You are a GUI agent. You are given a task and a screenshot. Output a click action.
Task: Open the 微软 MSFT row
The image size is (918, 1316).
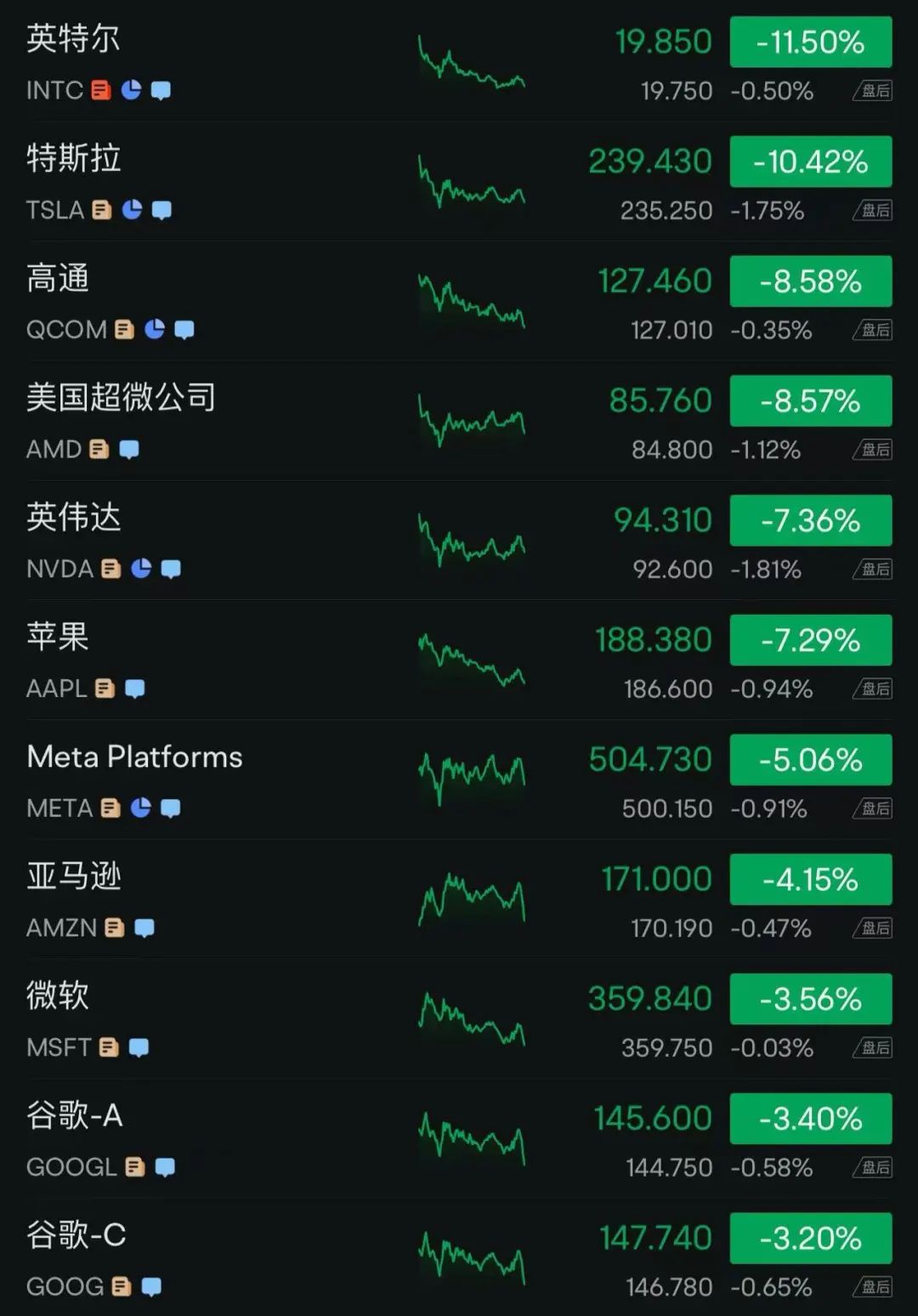(58, 996)
